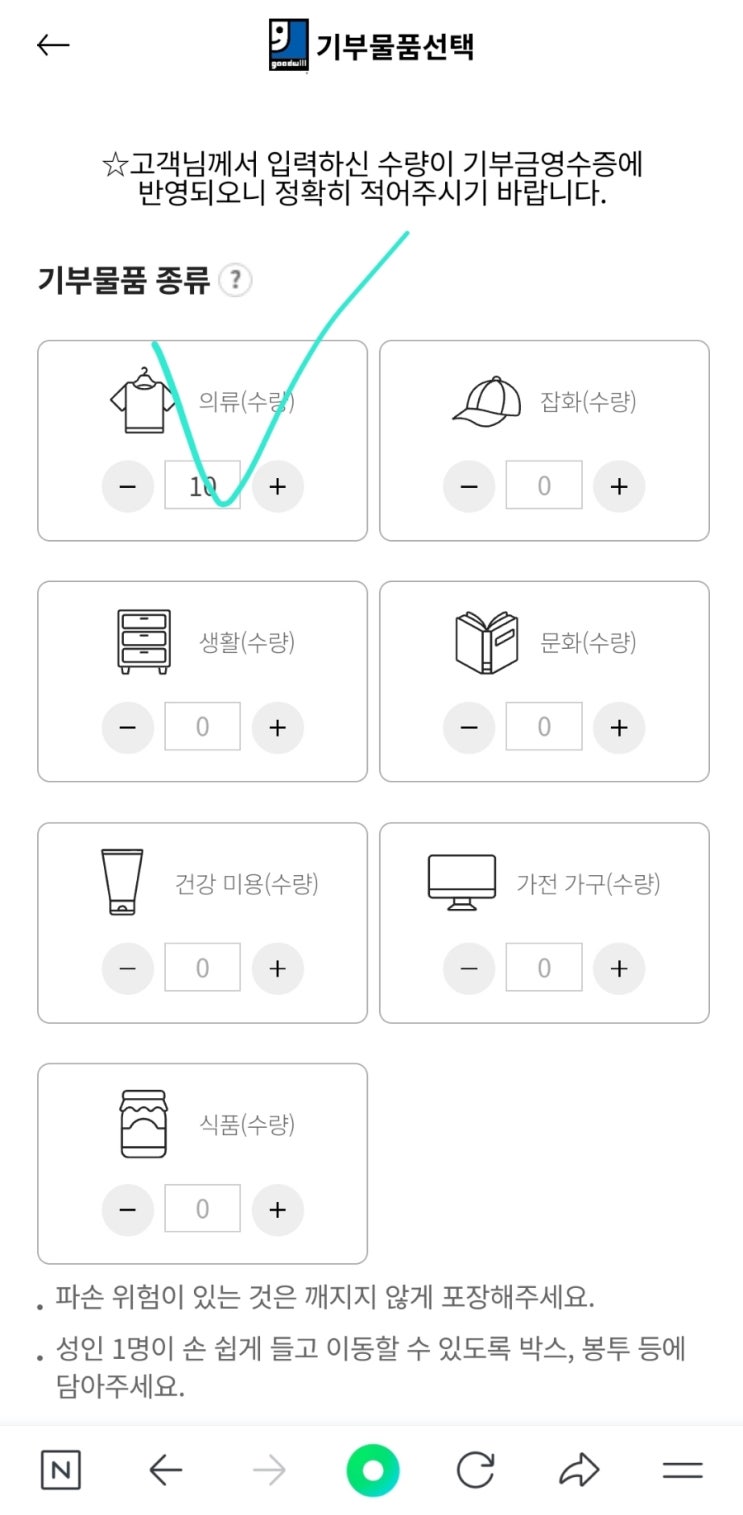Decrease the 의류 quantity with minus

pyautogui.click(x=128, y=487)
